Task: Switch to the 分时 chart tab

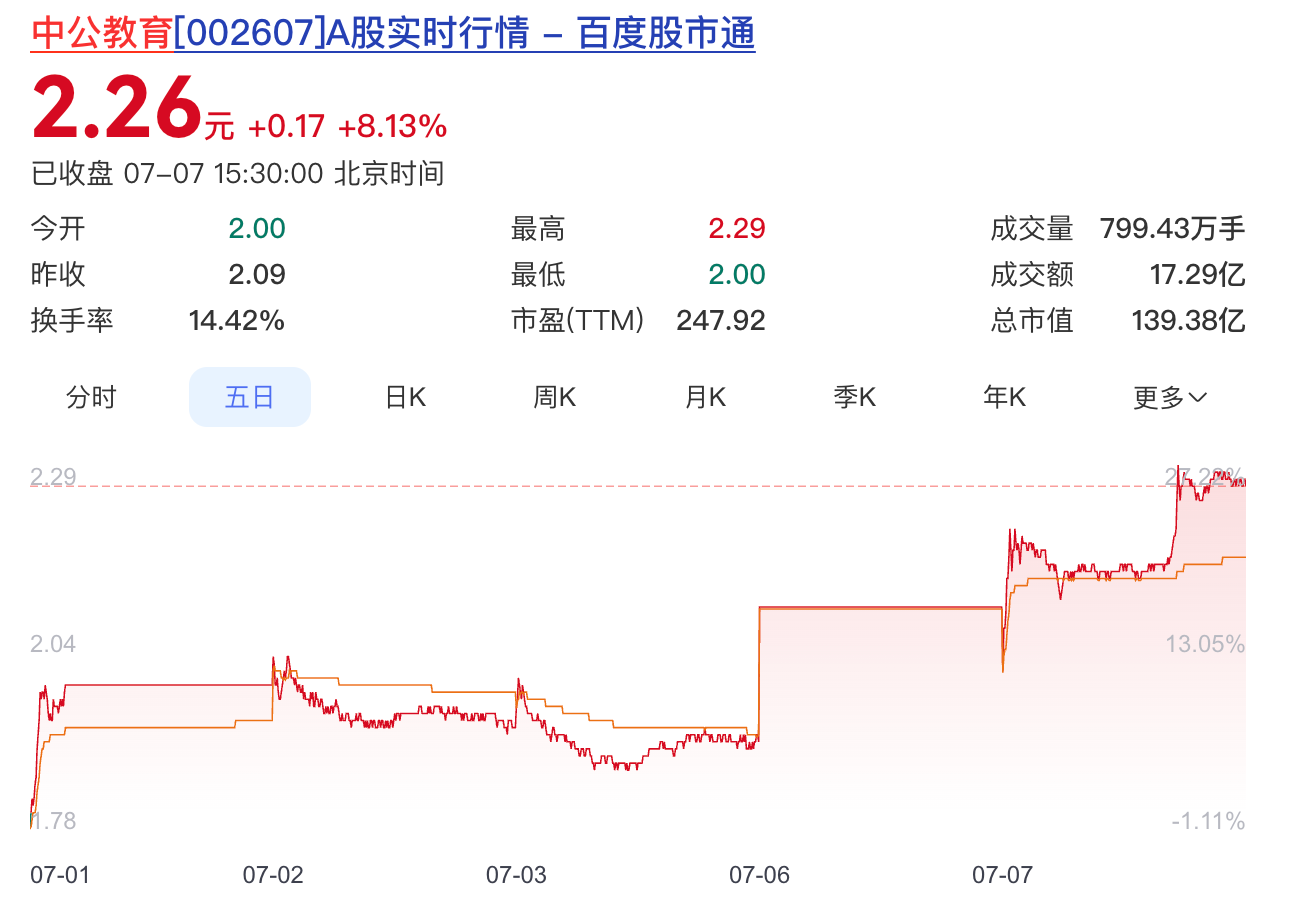Action: [91, 397]
